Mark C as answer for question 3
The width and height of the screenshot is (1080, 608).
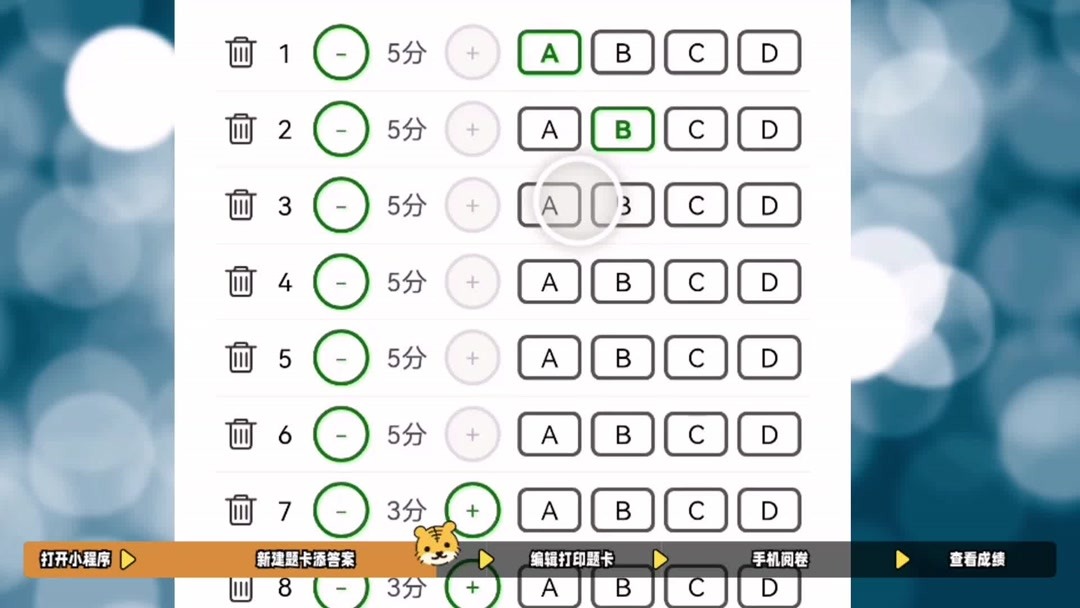[696, 206]
